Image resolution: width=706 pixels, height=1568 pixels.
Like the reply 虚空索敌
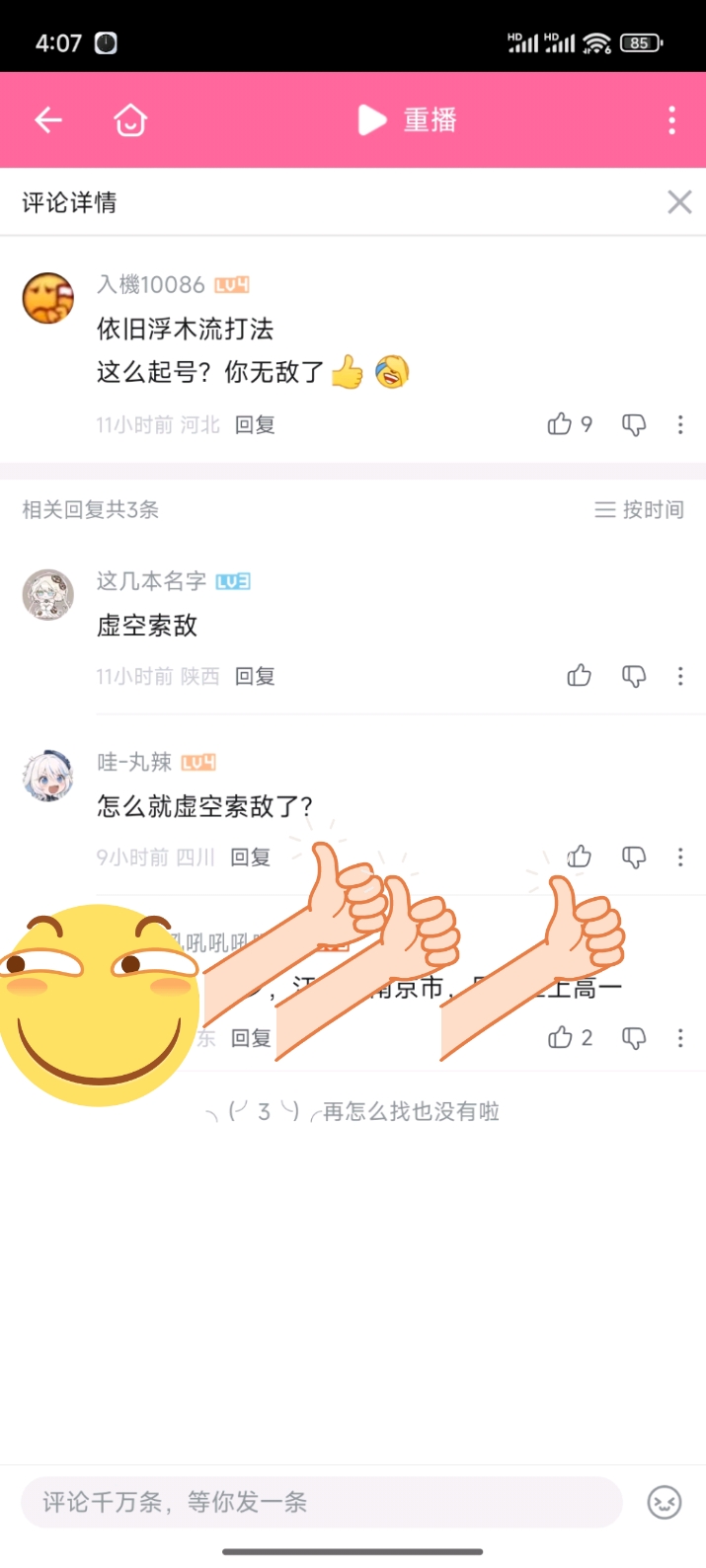coord(580,676)
